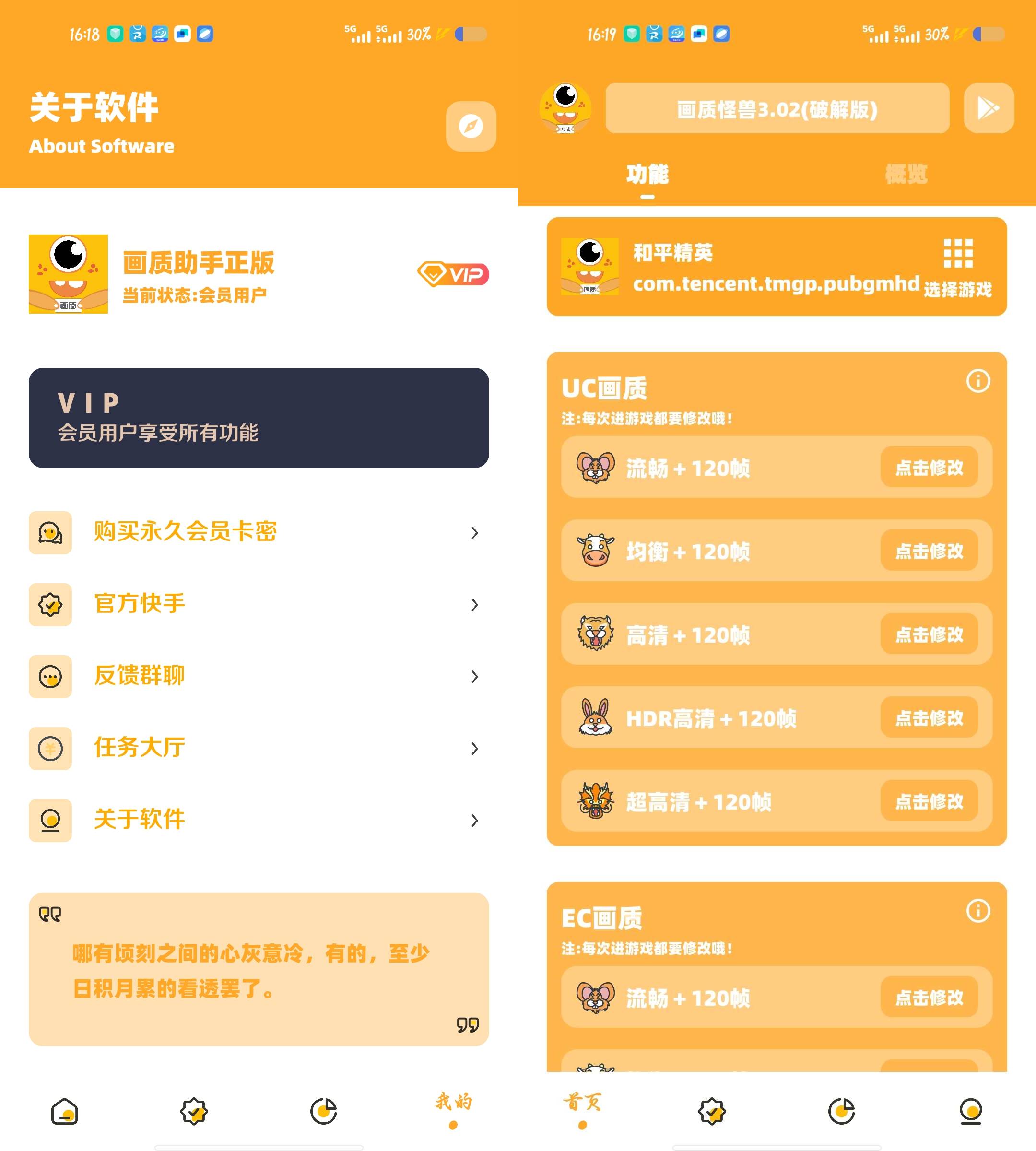This screenshot has height=1151, width=1036.
Task: Go to 任务大厅
Action: click(259, 748)
